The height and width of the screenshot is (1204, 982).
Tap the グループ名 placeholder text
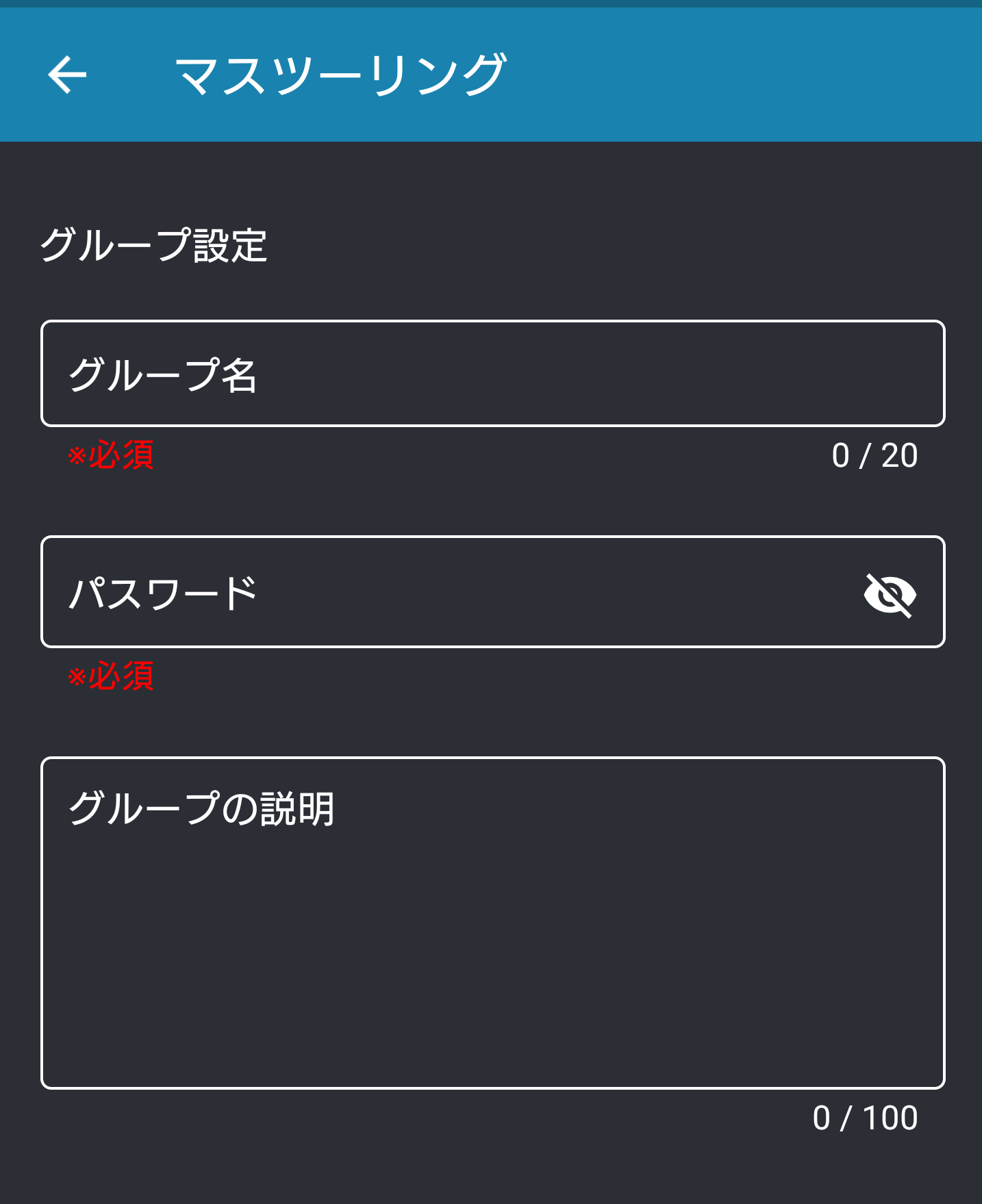[164, 373]
